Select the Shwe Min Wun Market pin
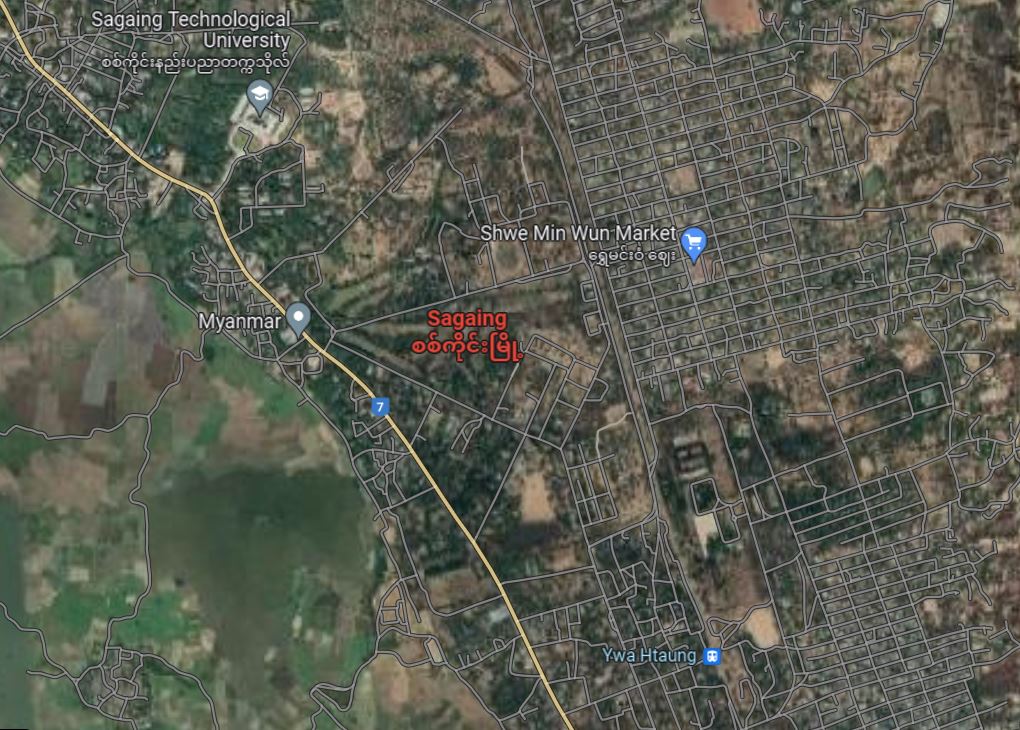Screen dimensions: 1020x730 click(x=693, y=241)
